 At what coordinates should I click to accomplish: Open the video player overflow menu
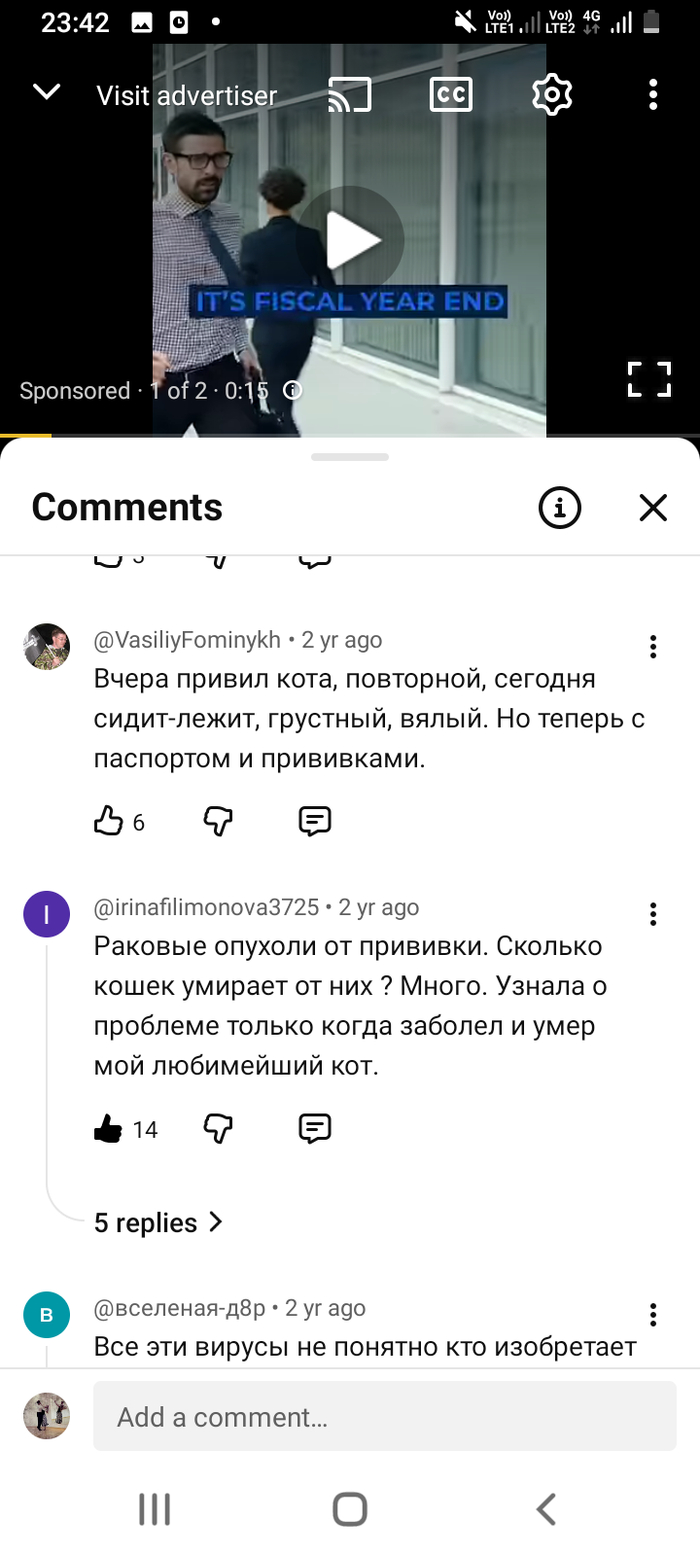(x=653, y=95)
